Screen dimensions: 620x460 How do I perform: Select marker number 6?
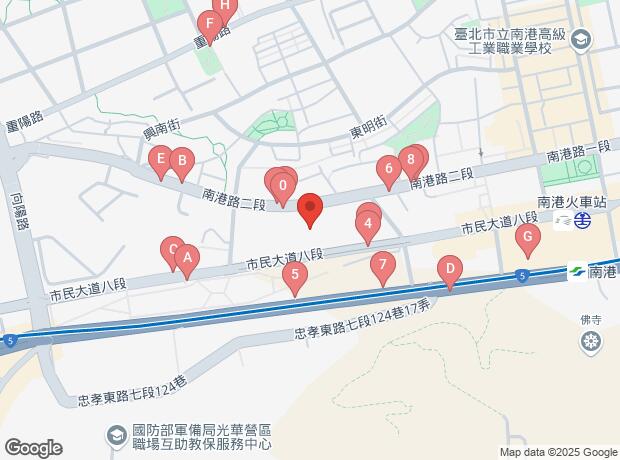[388, 171]
